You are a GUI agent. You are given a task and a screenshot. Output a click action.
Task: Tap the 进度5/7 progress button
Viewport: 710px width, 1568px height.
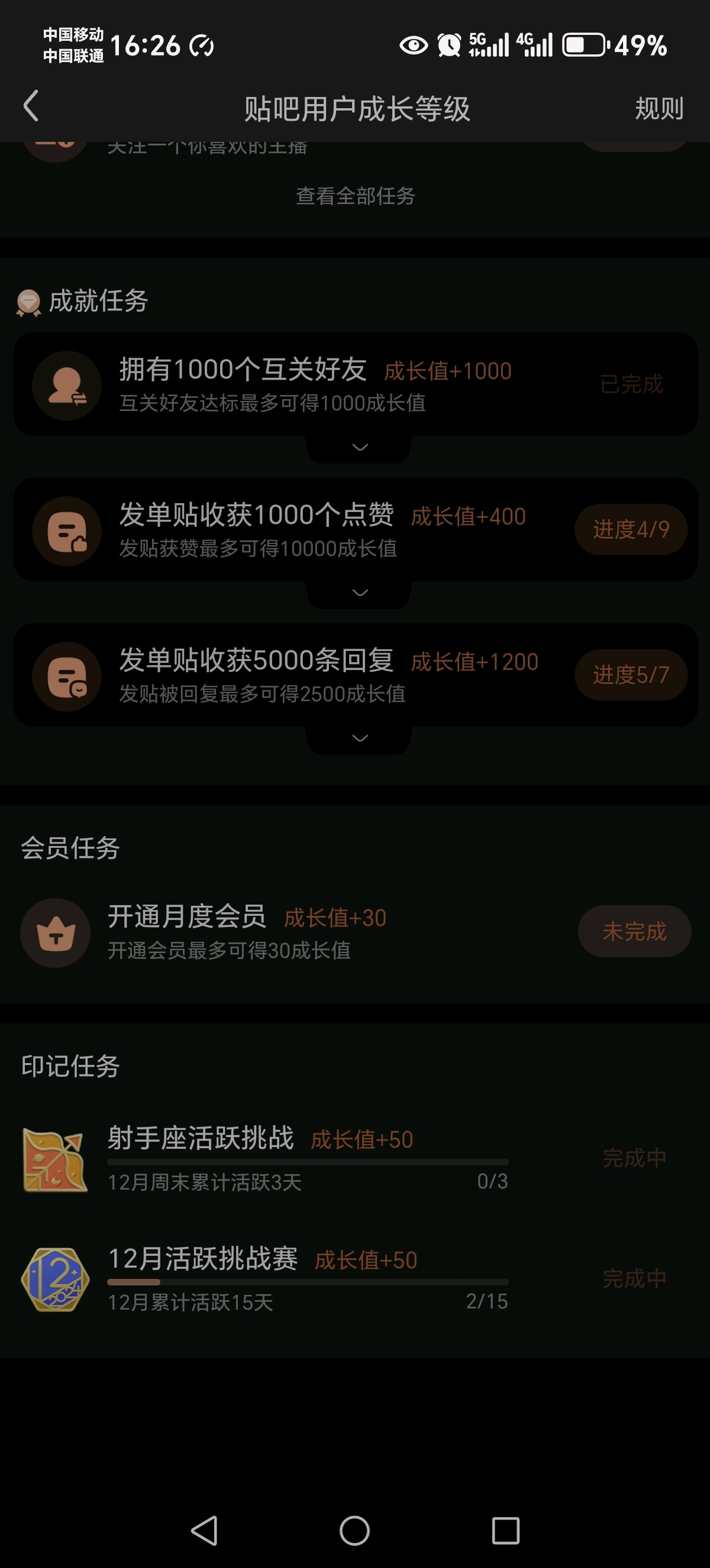(x=631, y=675)
